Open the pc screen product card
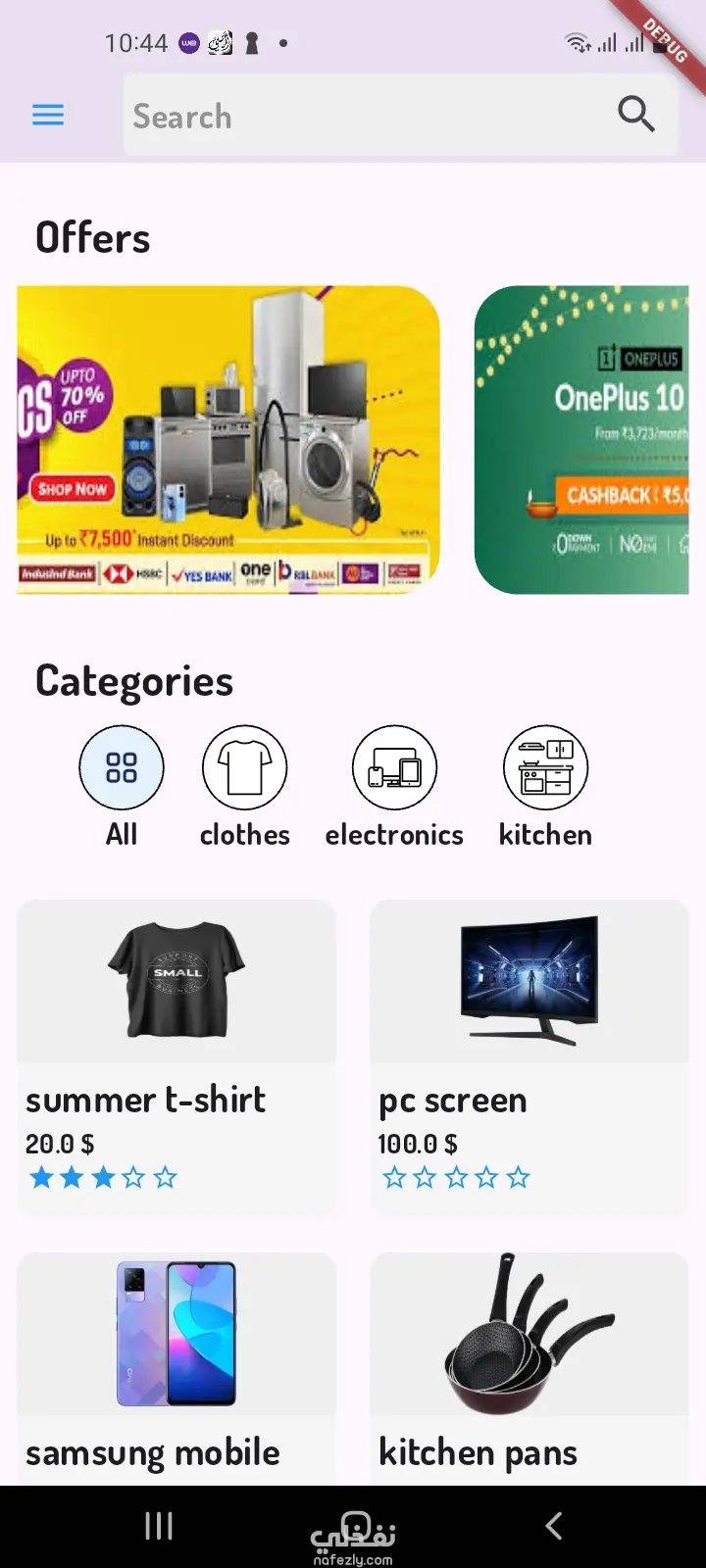The height and width of the screenshot is (1568, 706). click(x=529, y=1055)
